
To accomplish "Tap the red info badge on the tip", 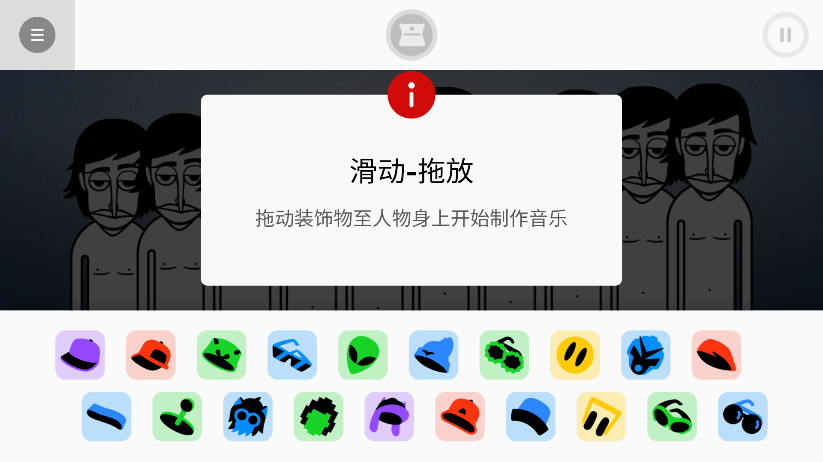I will pyautogui.click(x=411, y=95).
